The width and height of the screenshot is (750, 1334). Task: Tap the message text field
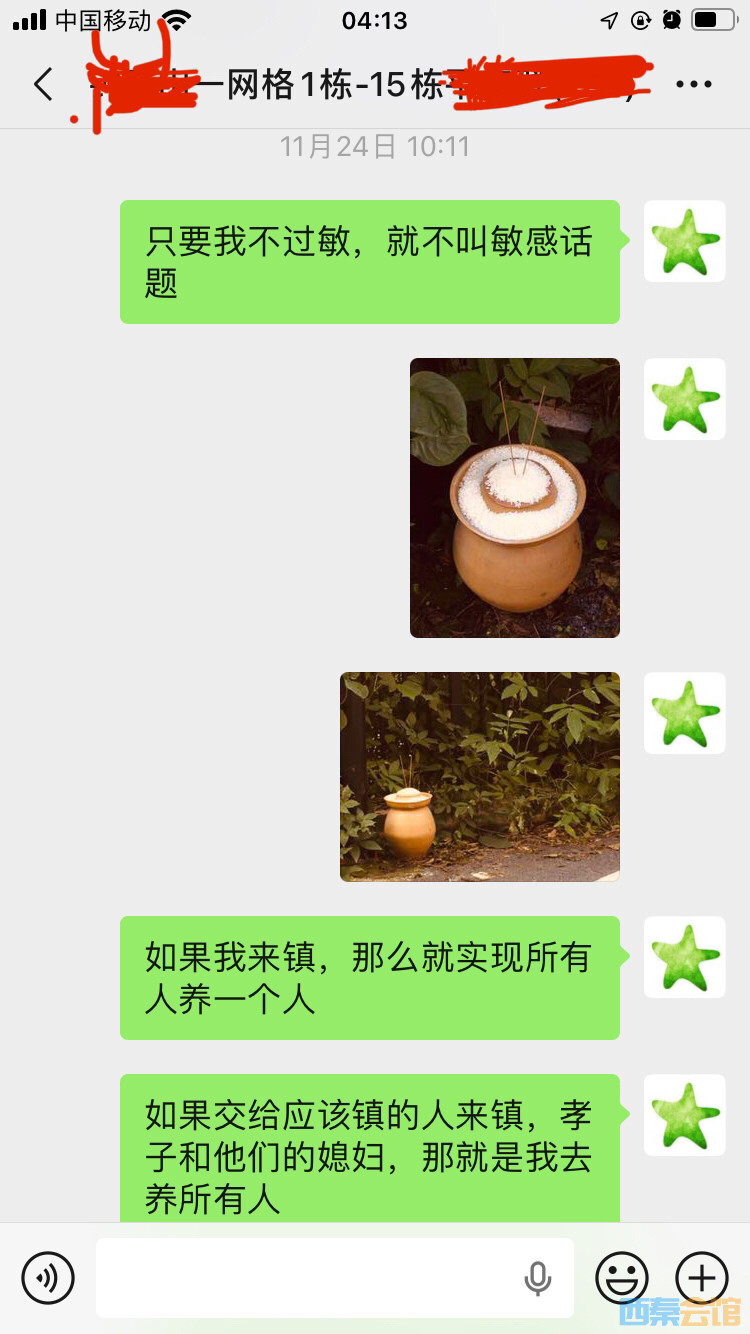tap(310, 1277)
